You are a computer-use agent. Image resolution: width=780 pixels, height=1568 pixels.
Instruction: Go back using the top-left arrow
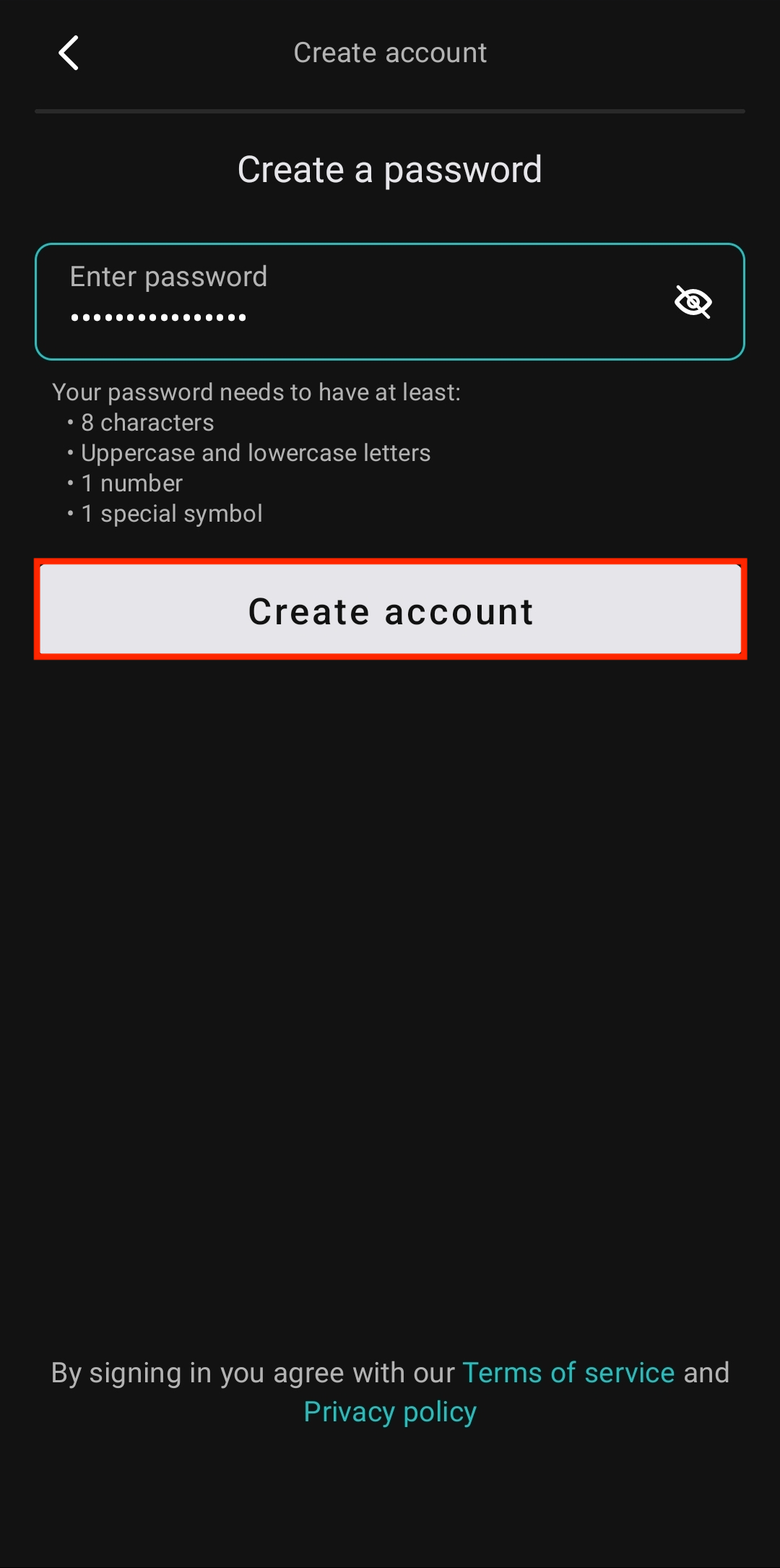tap(69, 53)
